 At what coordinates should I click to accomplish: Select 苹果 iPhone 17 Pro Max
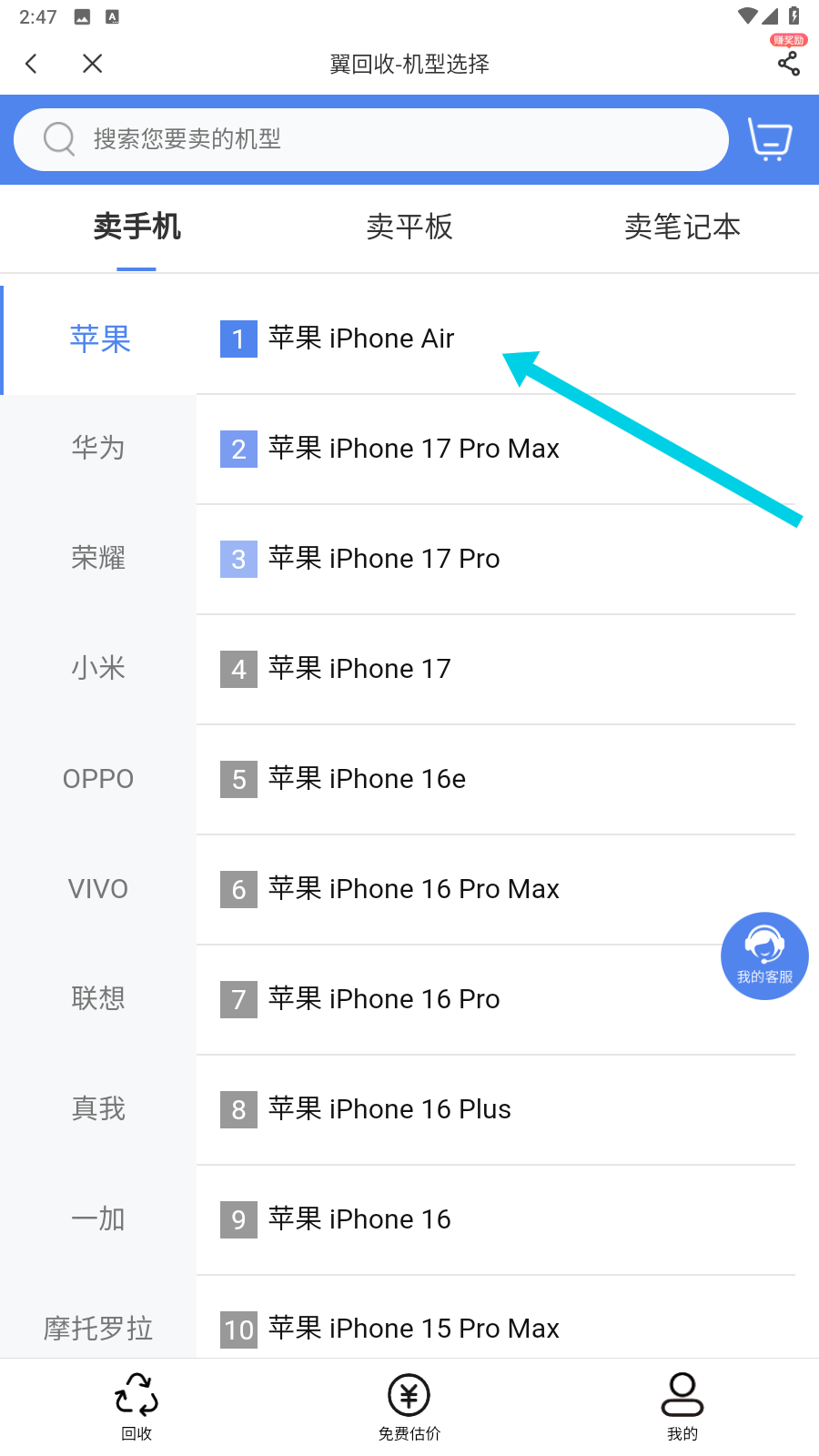(413, 449)
